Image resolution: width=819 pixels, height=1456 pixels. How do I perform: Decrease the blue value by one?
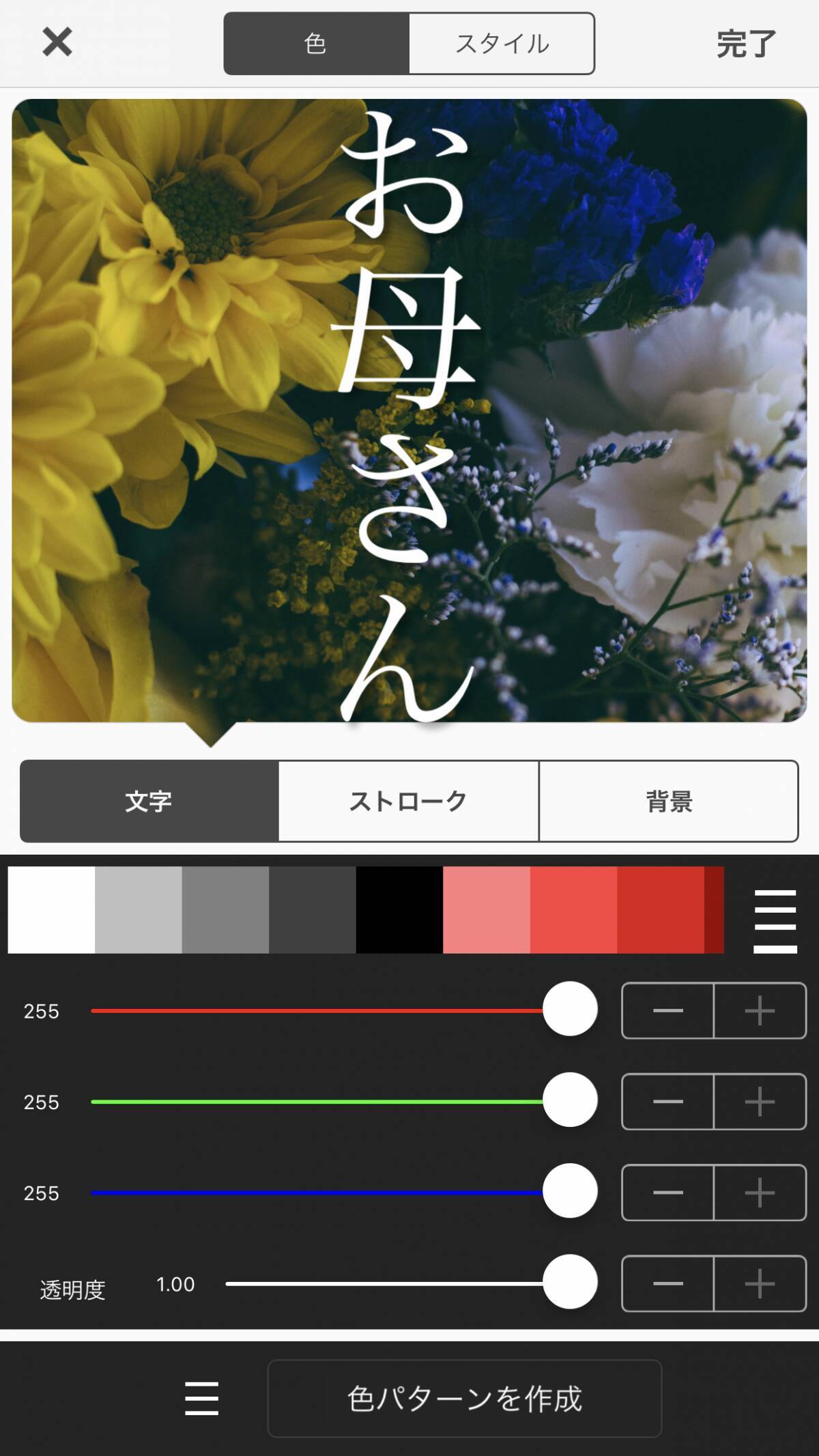667,1193
